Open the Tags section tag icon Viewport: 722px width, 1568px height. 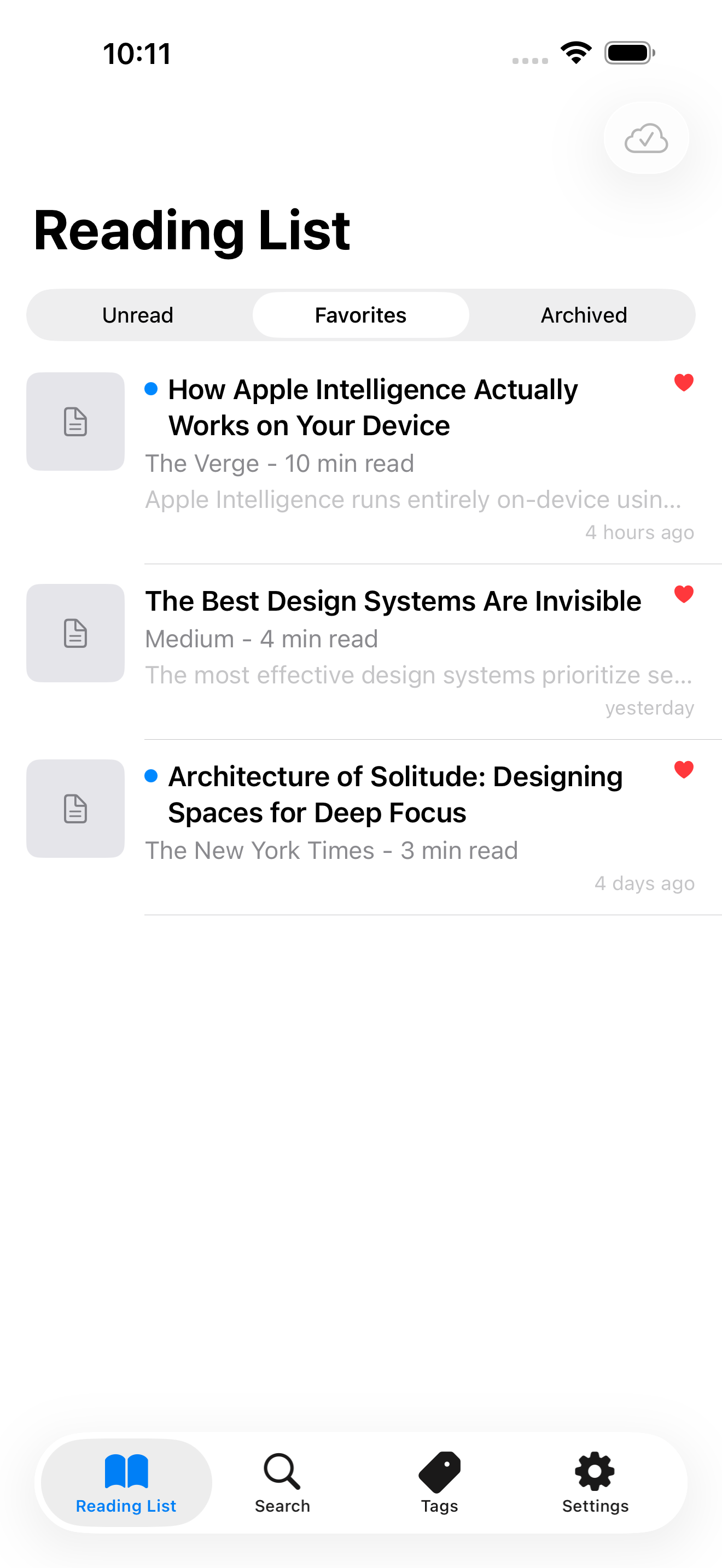[440, 1473]
